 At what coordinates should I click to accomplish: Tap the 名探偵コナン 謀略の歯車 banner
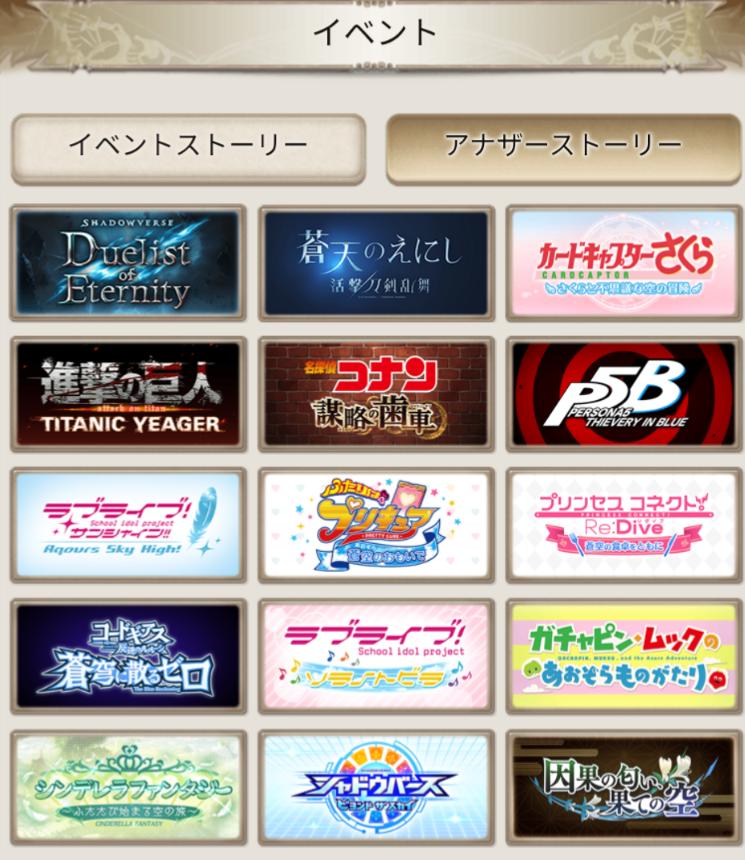pyautogui.click(x=376, y=394)
